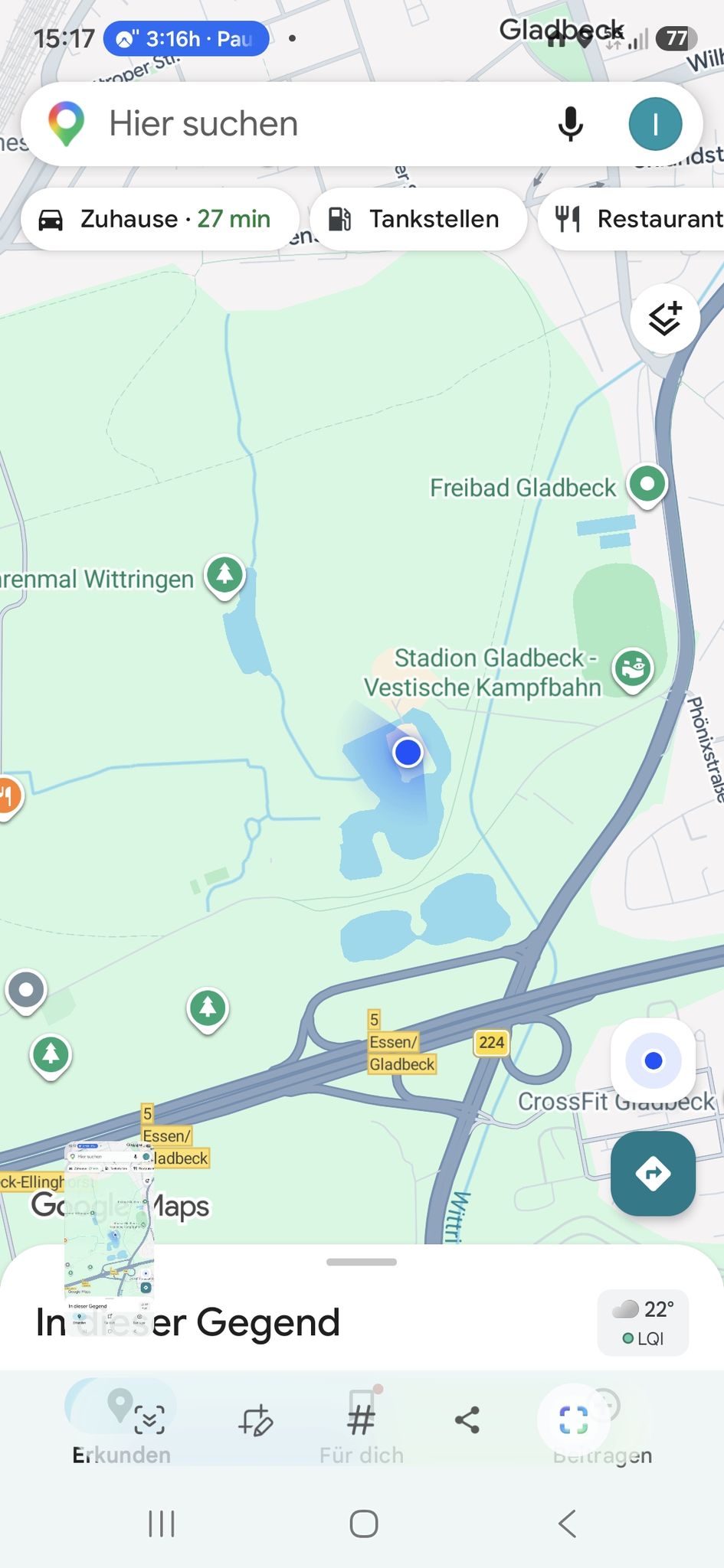
Task: Start navigation to Zuhause
Action: 160,219
